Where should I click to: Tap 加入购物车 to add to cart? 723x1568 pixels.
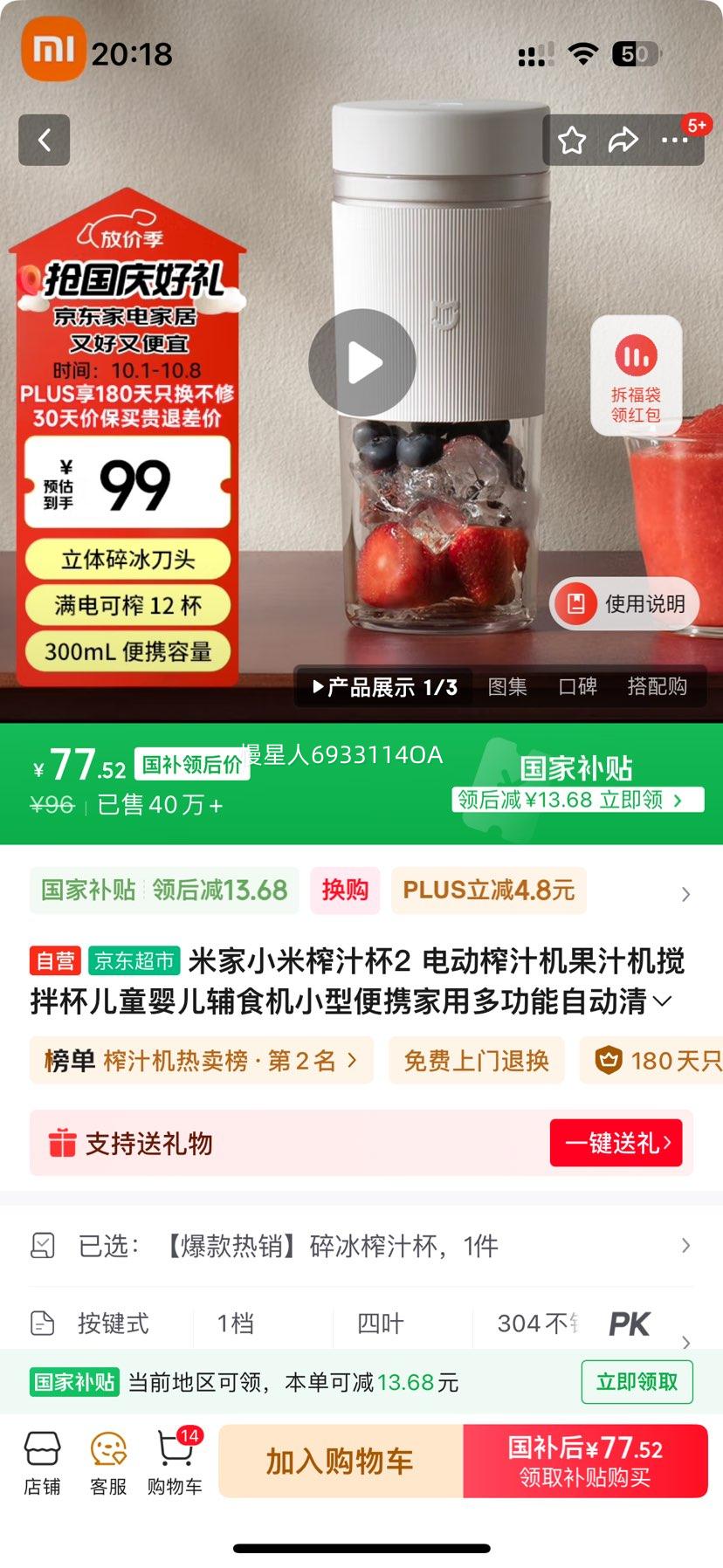tap(340, 1461)
